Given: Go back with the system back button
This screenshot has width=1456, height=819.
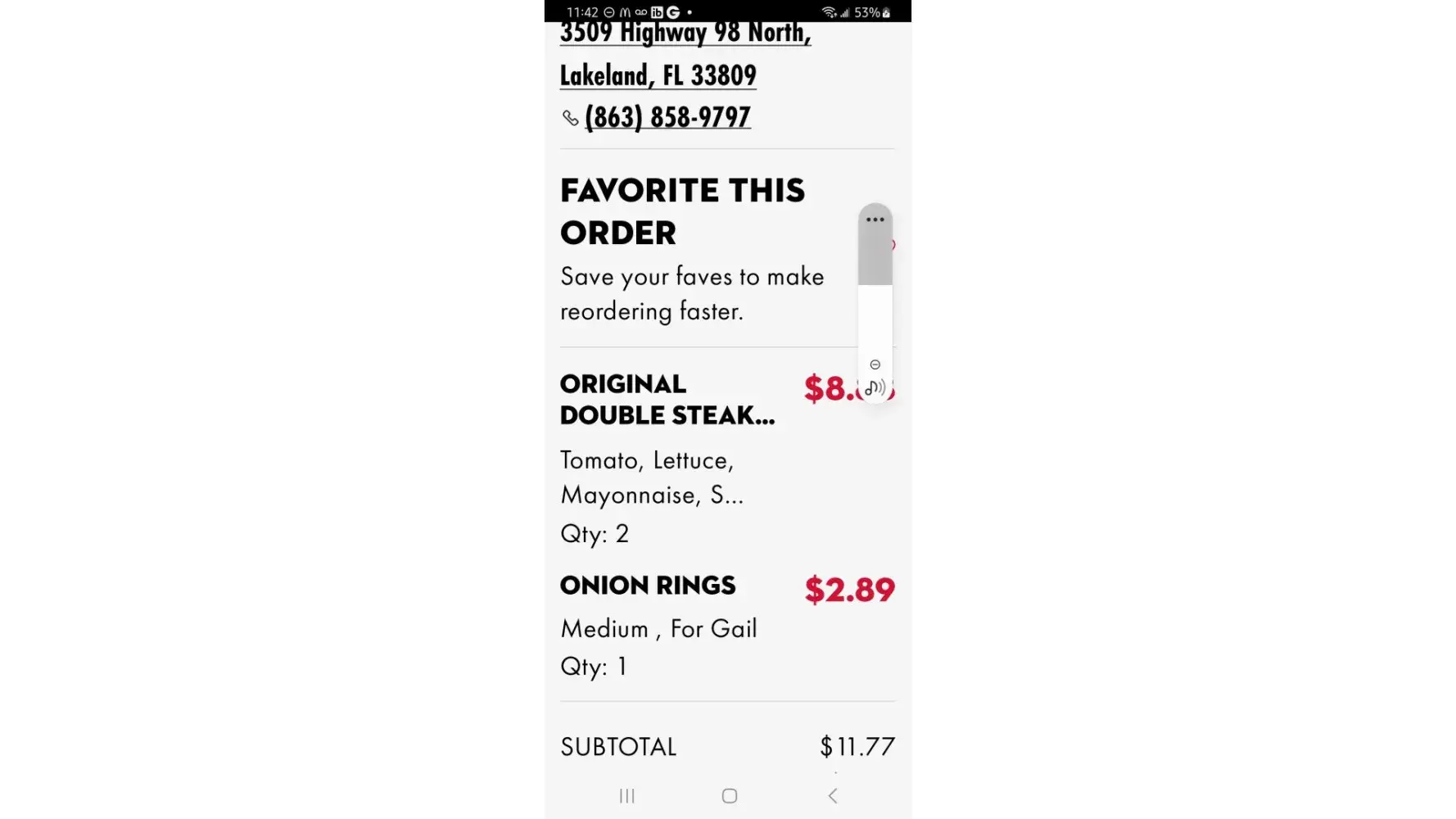Looking at the screenshot, I should click(832, 796).
